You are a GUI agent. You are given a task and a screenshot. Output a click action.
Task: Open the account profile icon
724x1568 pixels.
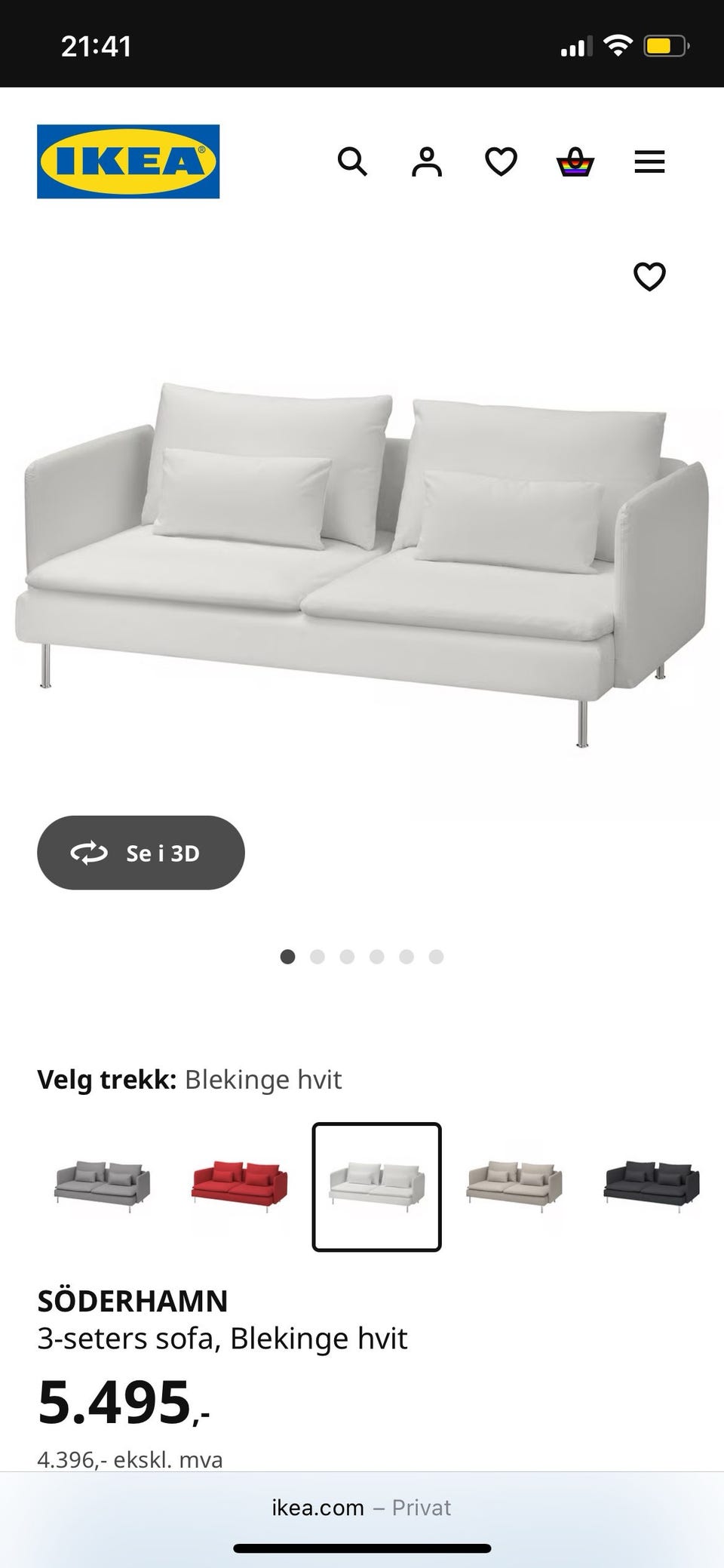(x=426, y=161)
